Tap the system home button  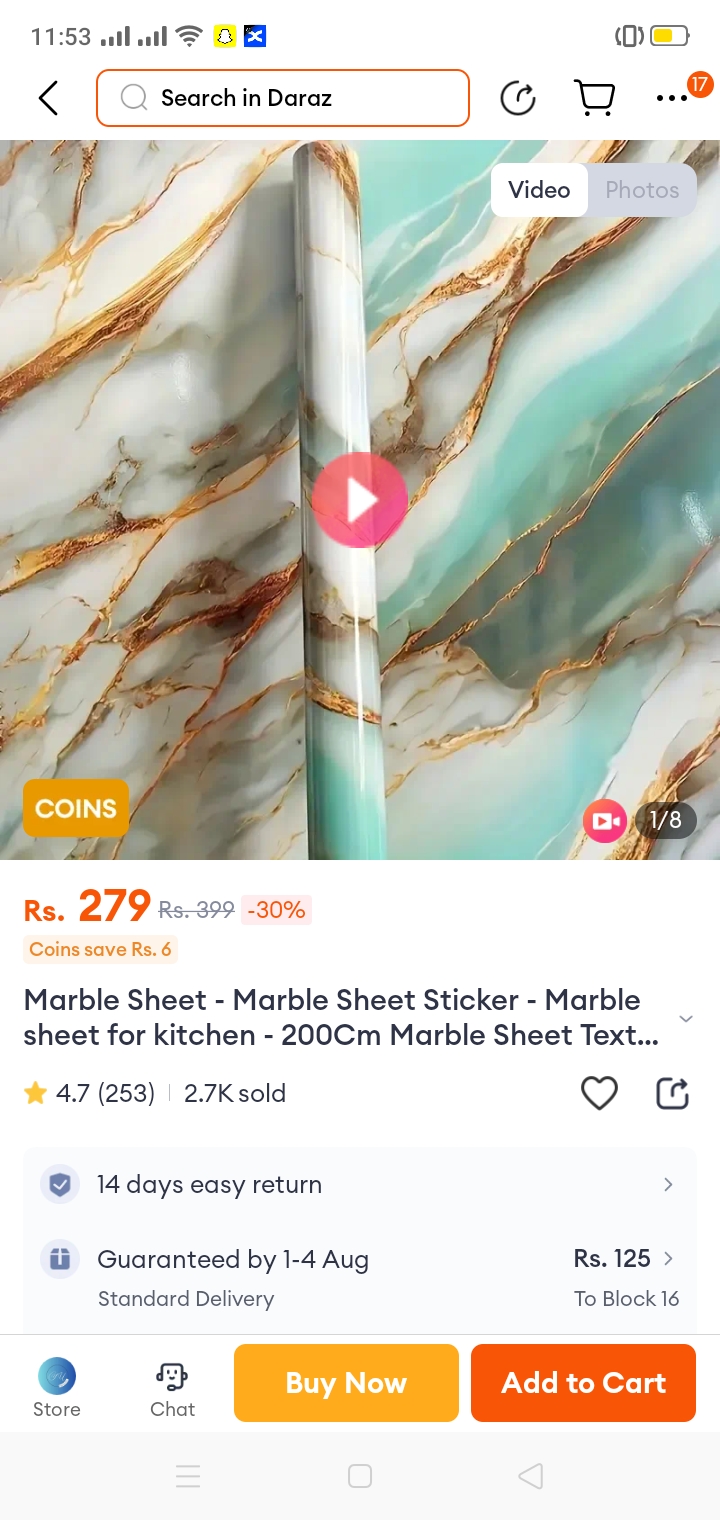tap(360, 1476)
